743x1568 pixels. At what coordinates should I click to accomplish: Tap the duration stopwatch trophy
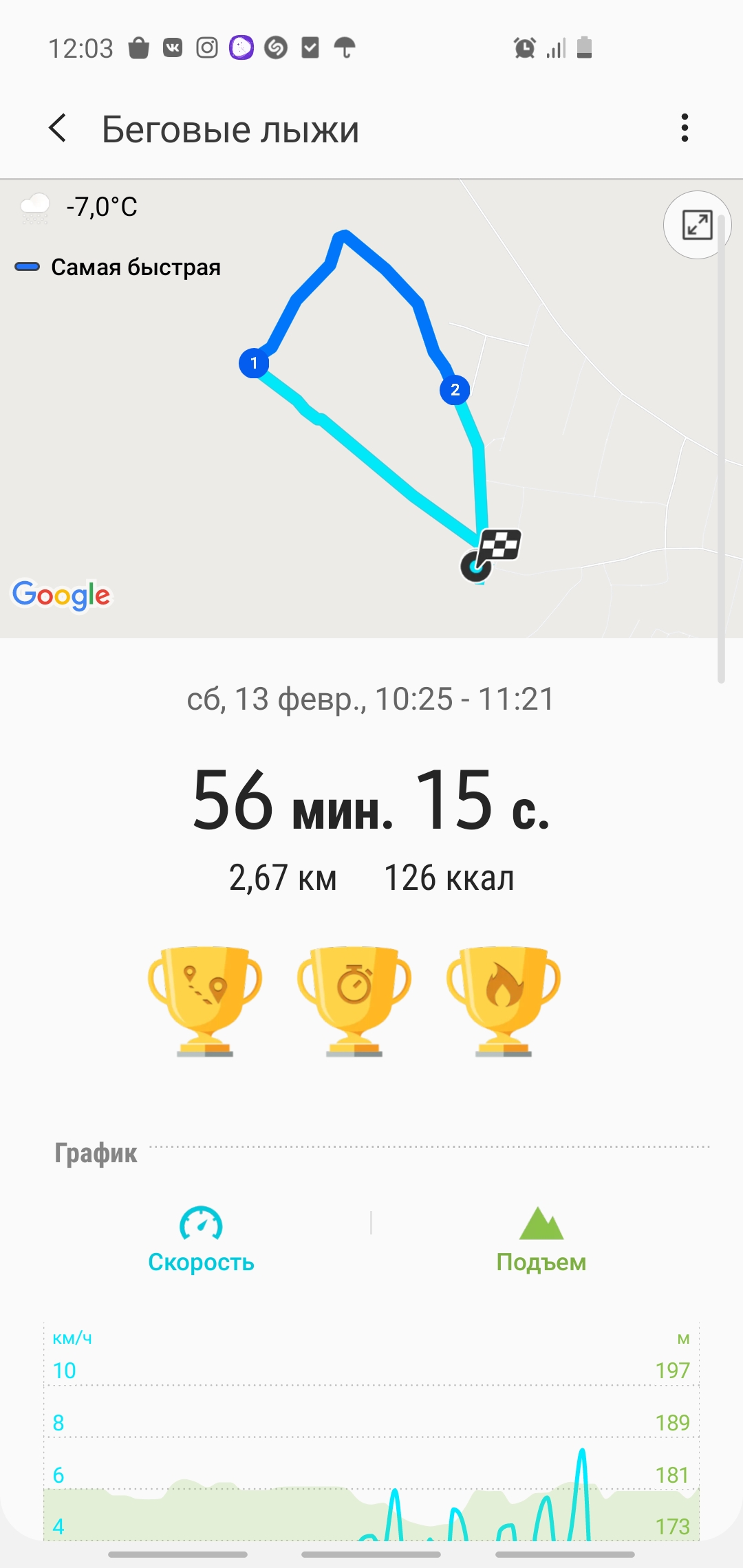point(354,1000)
